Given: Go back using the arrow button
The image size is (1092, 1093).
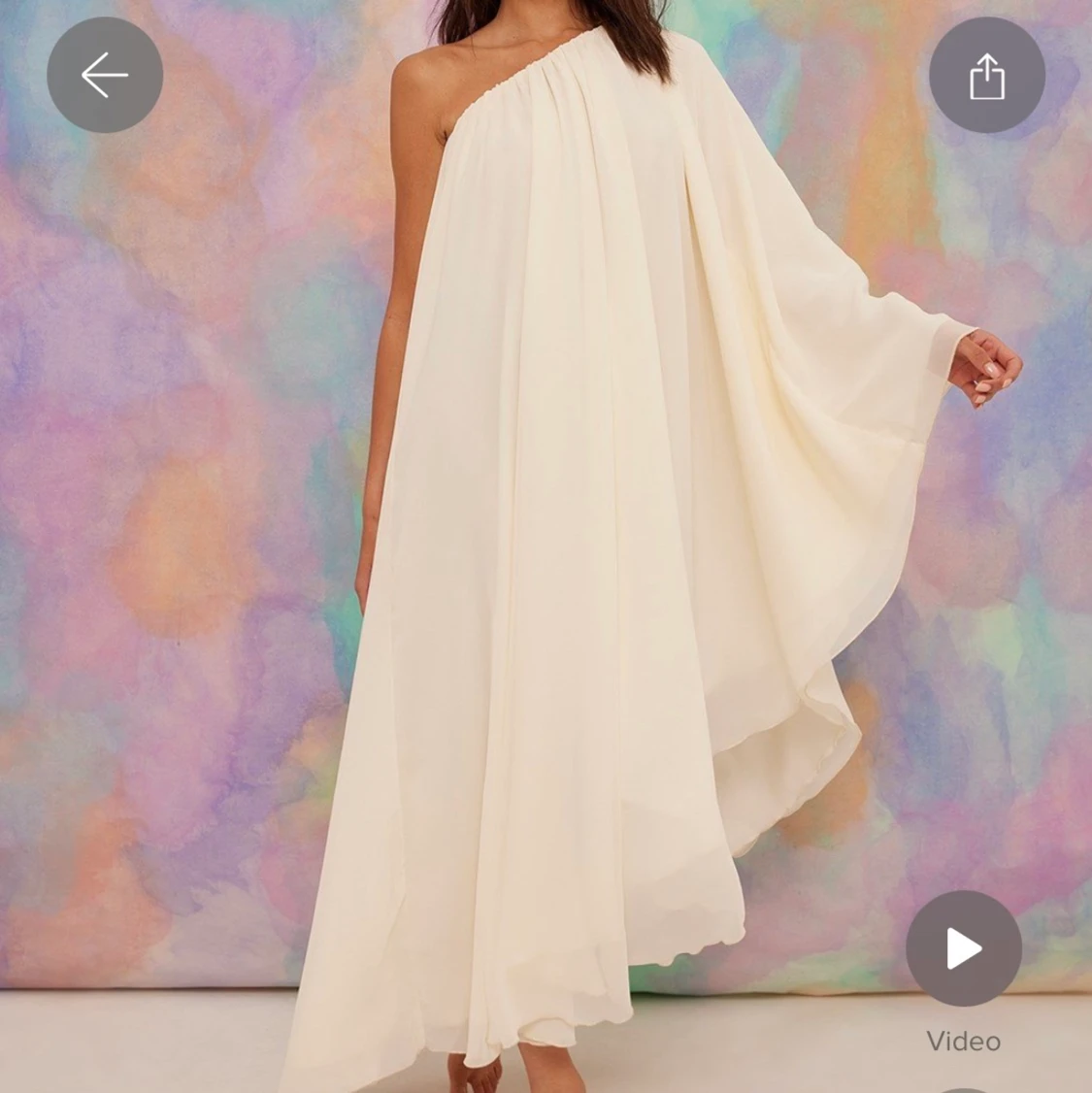Looking at the screenshot, I should 105,75.
